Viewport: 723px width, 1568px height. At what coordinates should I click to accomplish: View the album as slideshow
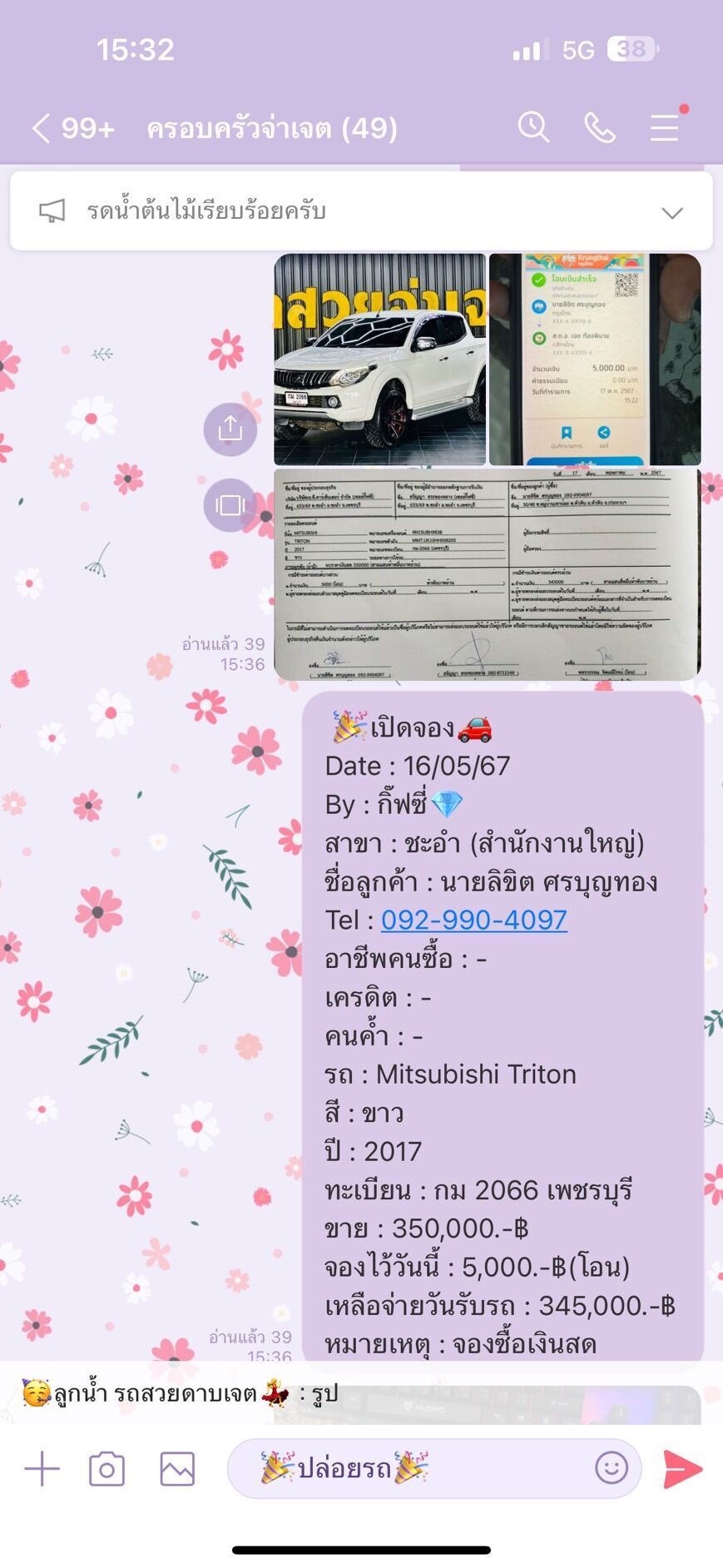230,505
